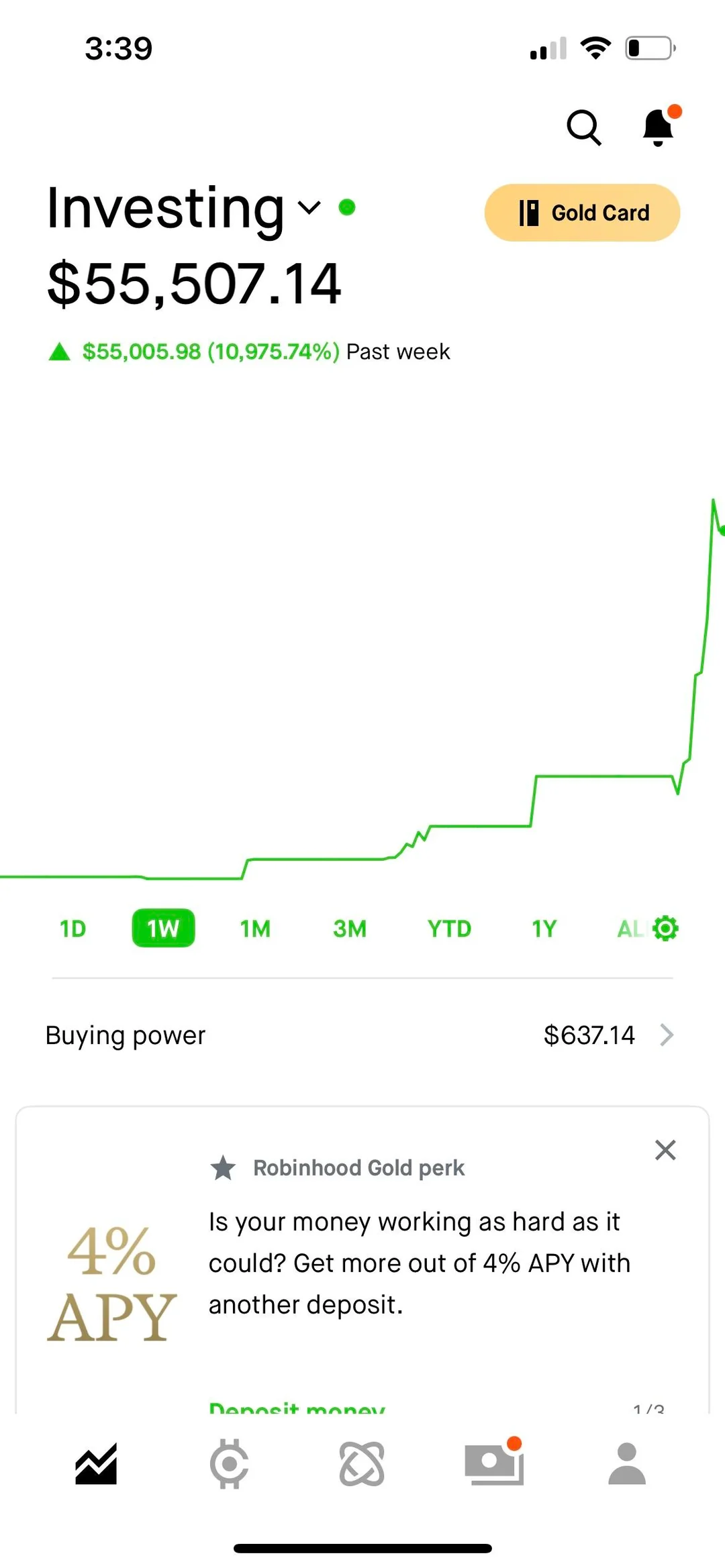Select the 3M time range
Viewport: 725px width, 1568px height.
pyautogui.click(x=349, y=928)
